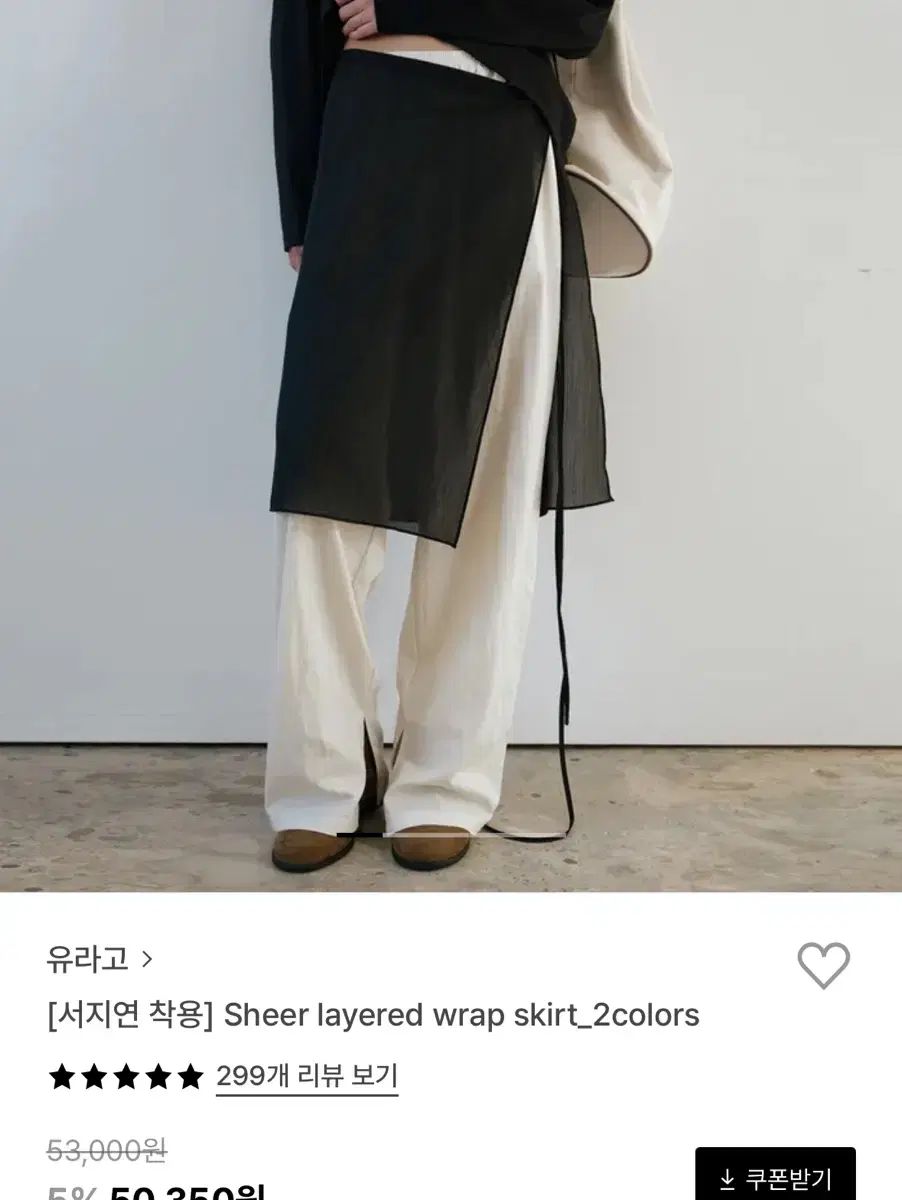Add the wrap skirt to wishlist
902x1200 pixels.
(x=823, y=966)
